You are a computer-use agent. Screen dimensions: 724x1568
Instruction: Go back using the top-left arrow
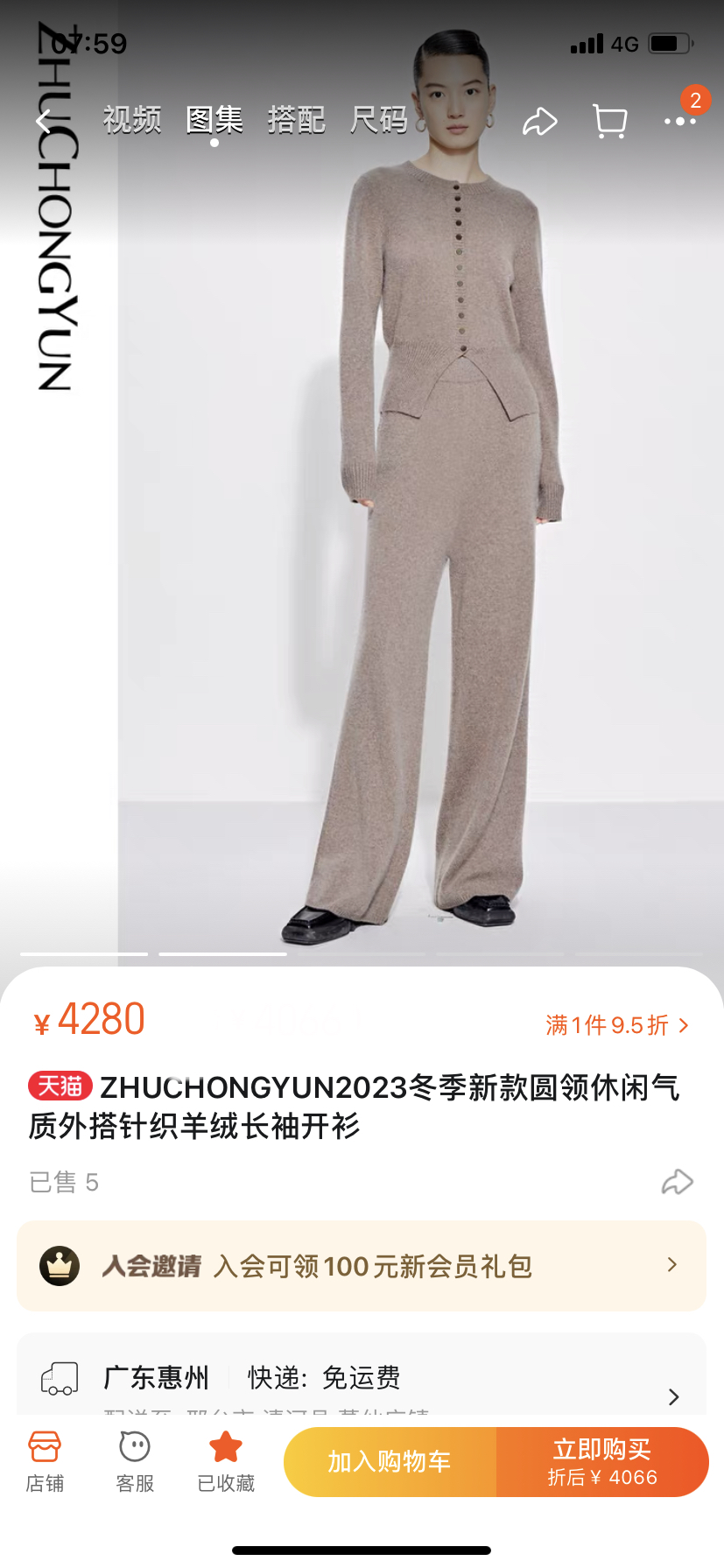tap(43, 122)
